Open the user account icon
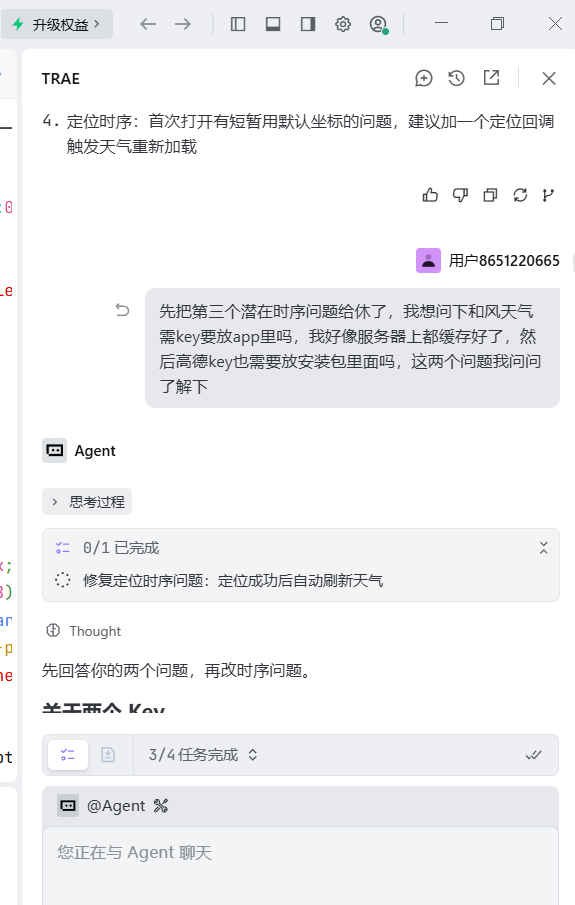This screenshot has height=905, width=575. (x=378, y=24)
